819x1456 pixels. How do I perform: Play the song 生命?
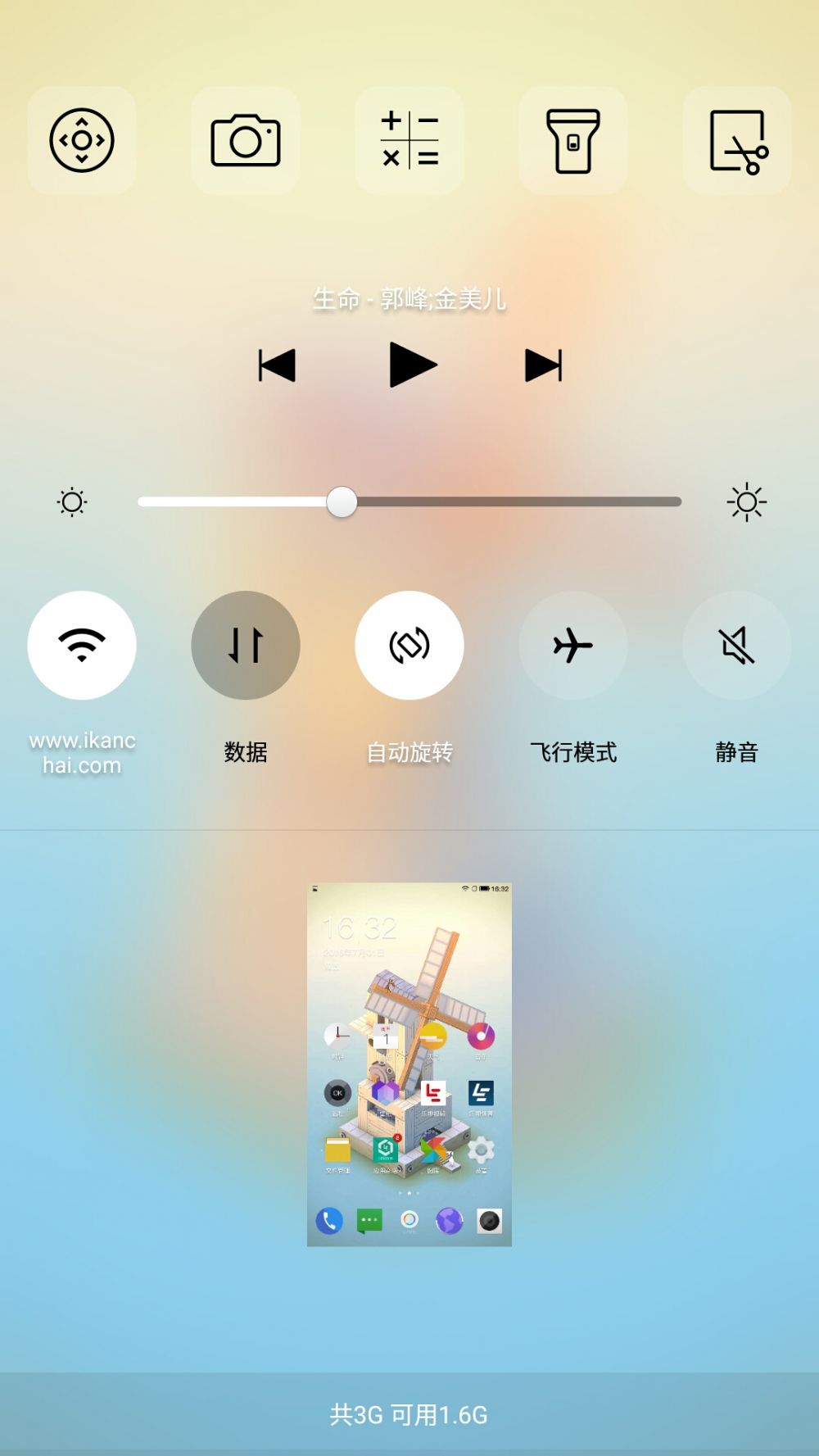pyautogui.click(x=412, y=365)
